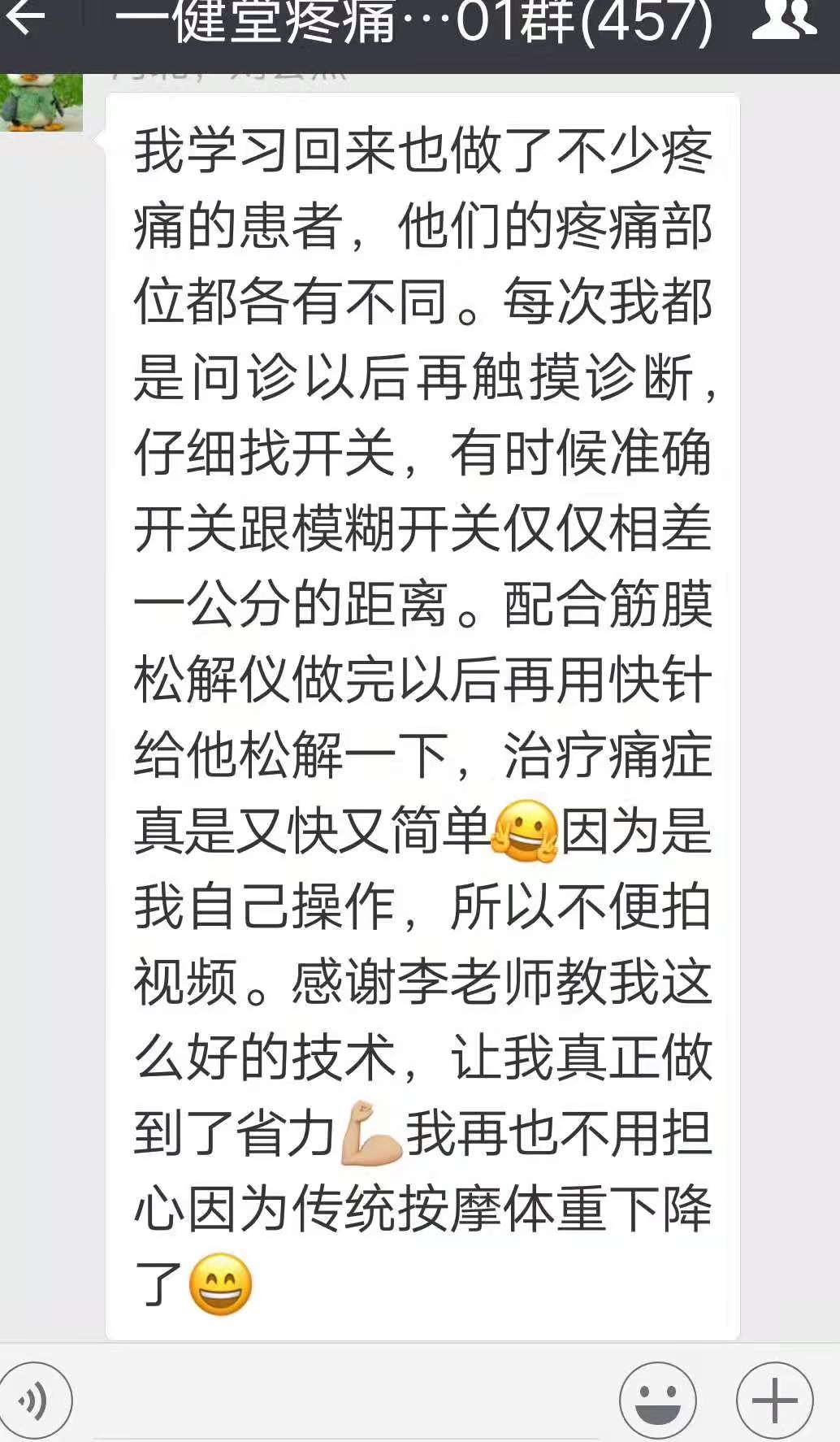This screenshot has width=840, height=1442.
Task: Open the emoji sticker picker
Action: pyautogui.click(x=657, y=1400)
